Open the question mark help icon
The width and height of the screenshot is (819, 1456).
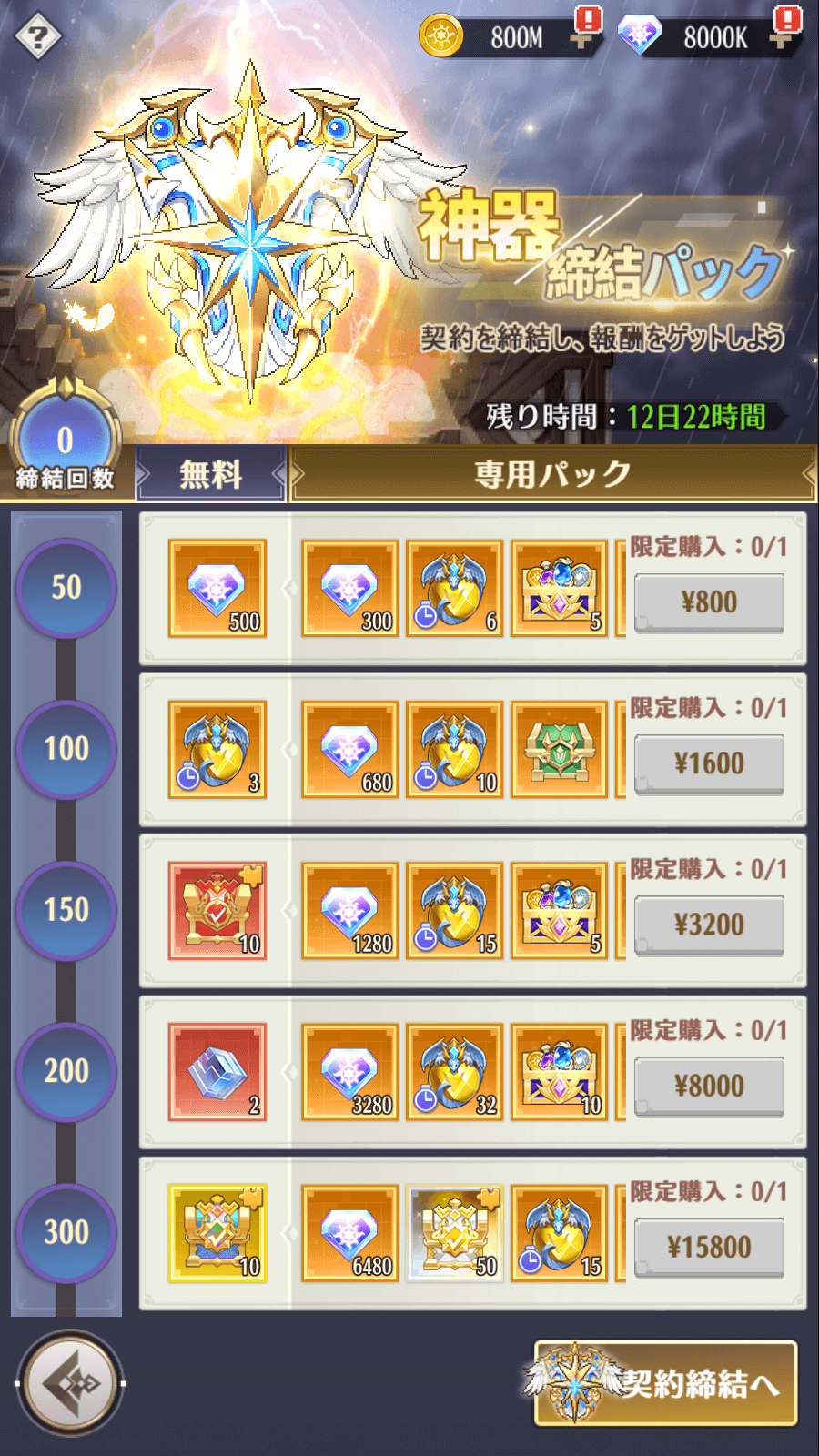tap(37, 37)
